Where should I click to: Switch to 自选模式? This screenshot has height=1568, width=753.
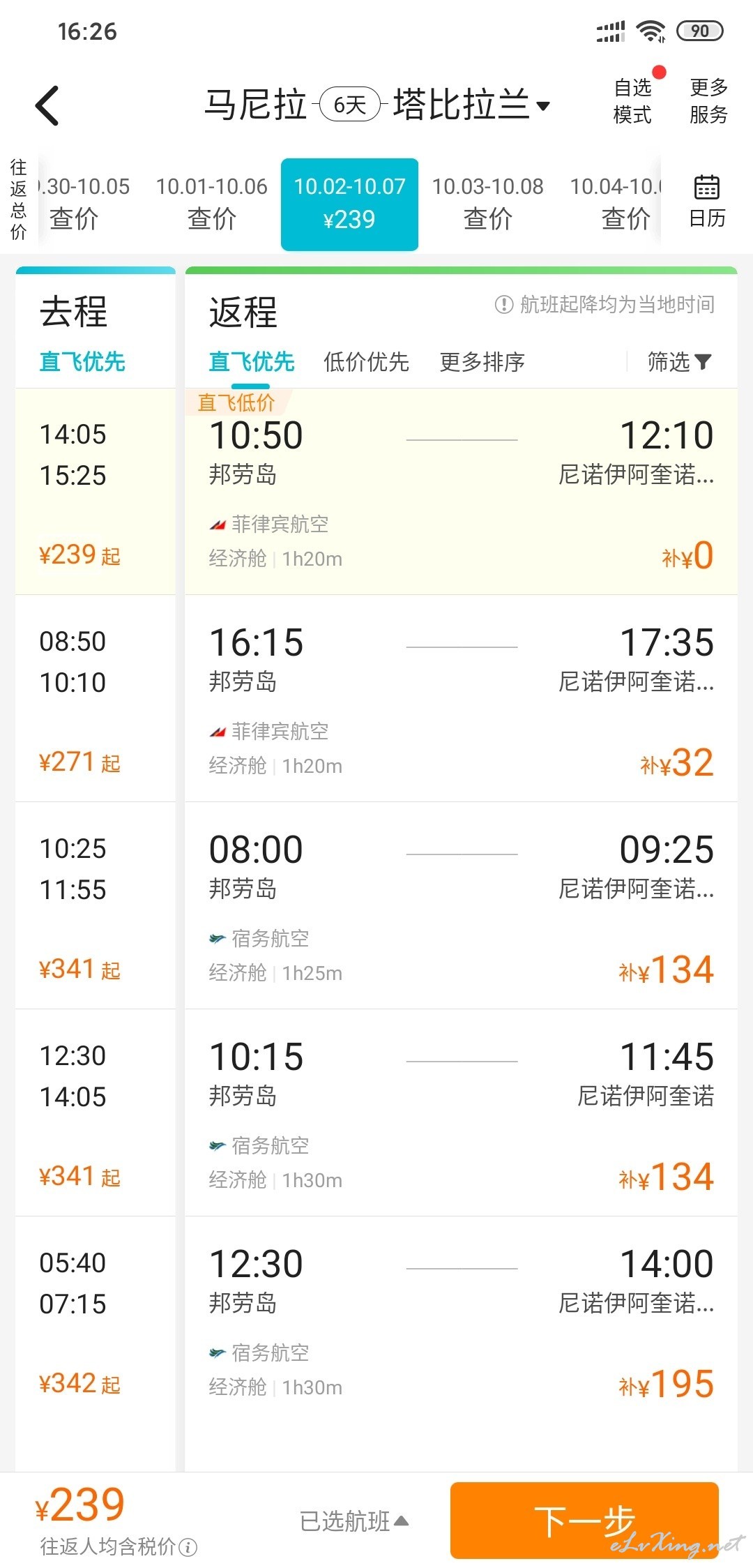[632, 100]
